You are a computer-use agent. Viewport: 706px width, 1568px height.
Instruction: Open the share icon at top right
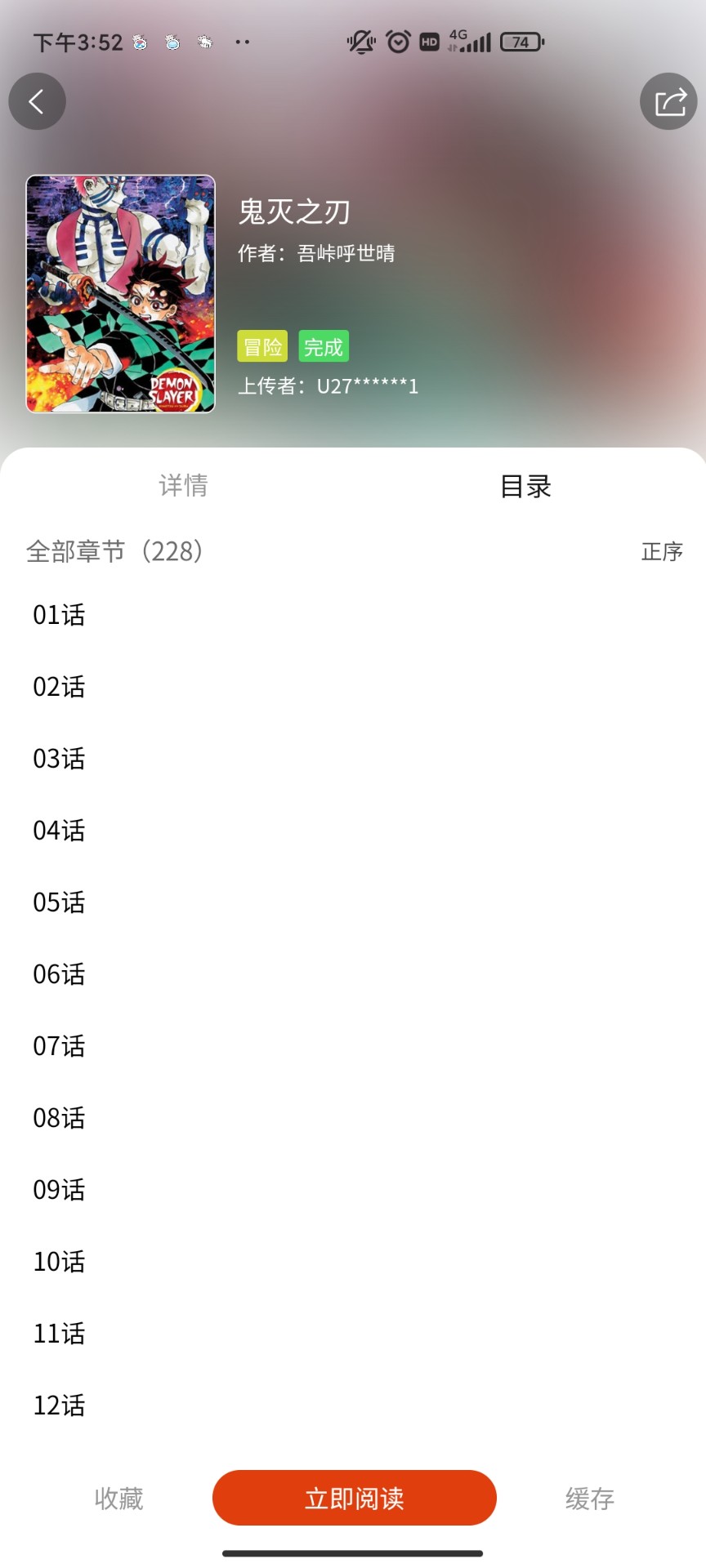668,100
